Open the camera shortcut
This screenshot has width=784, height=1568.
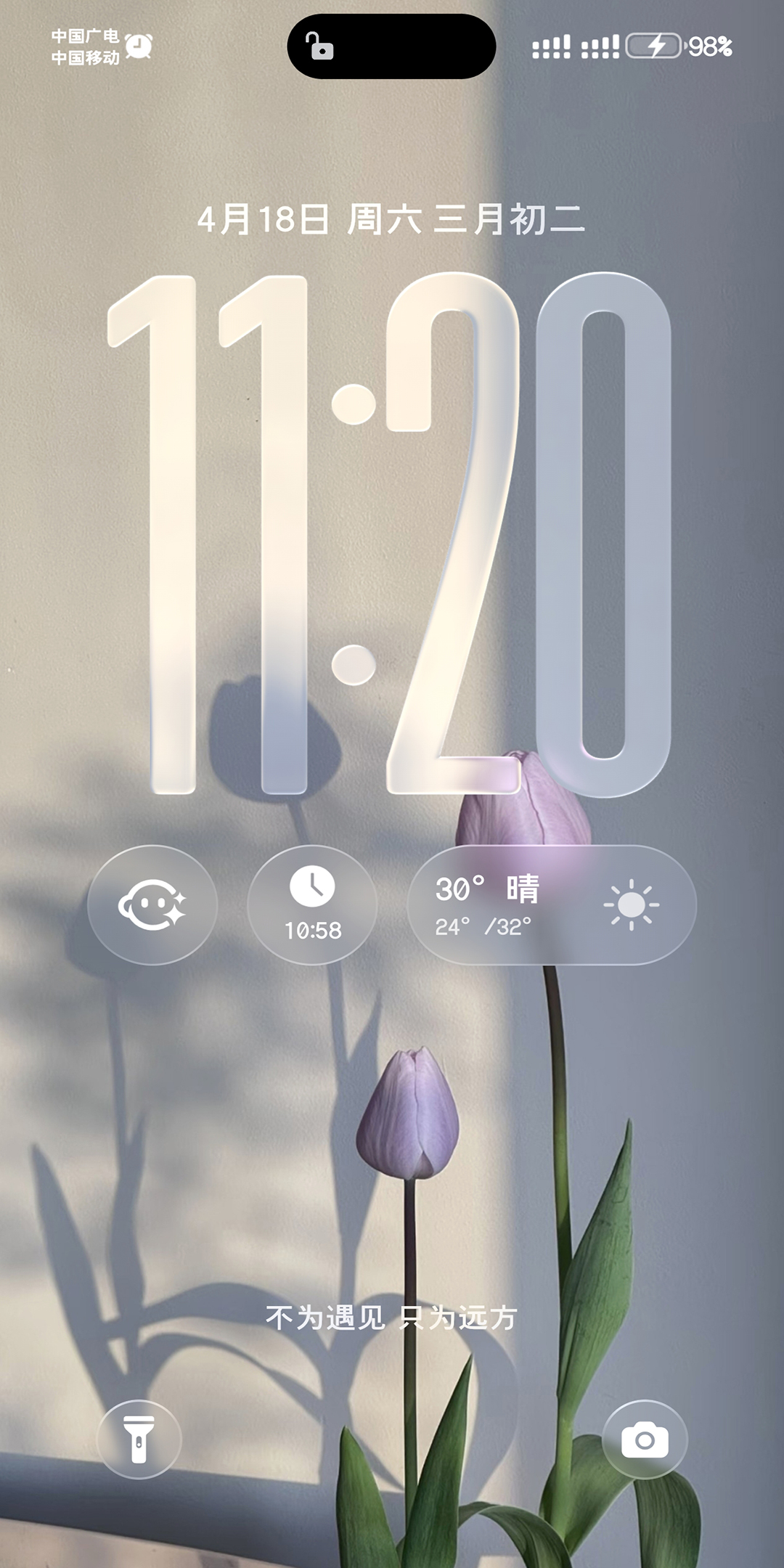tap(645, 1440)
